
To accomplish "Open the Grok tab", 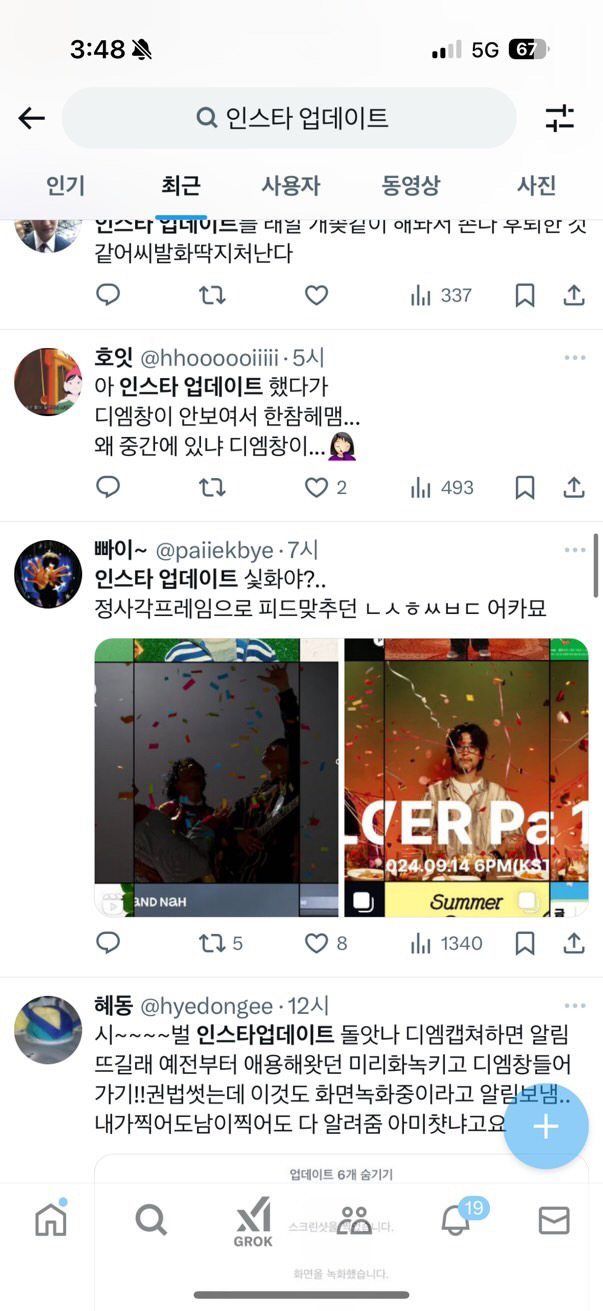I will coord(253,1224).
